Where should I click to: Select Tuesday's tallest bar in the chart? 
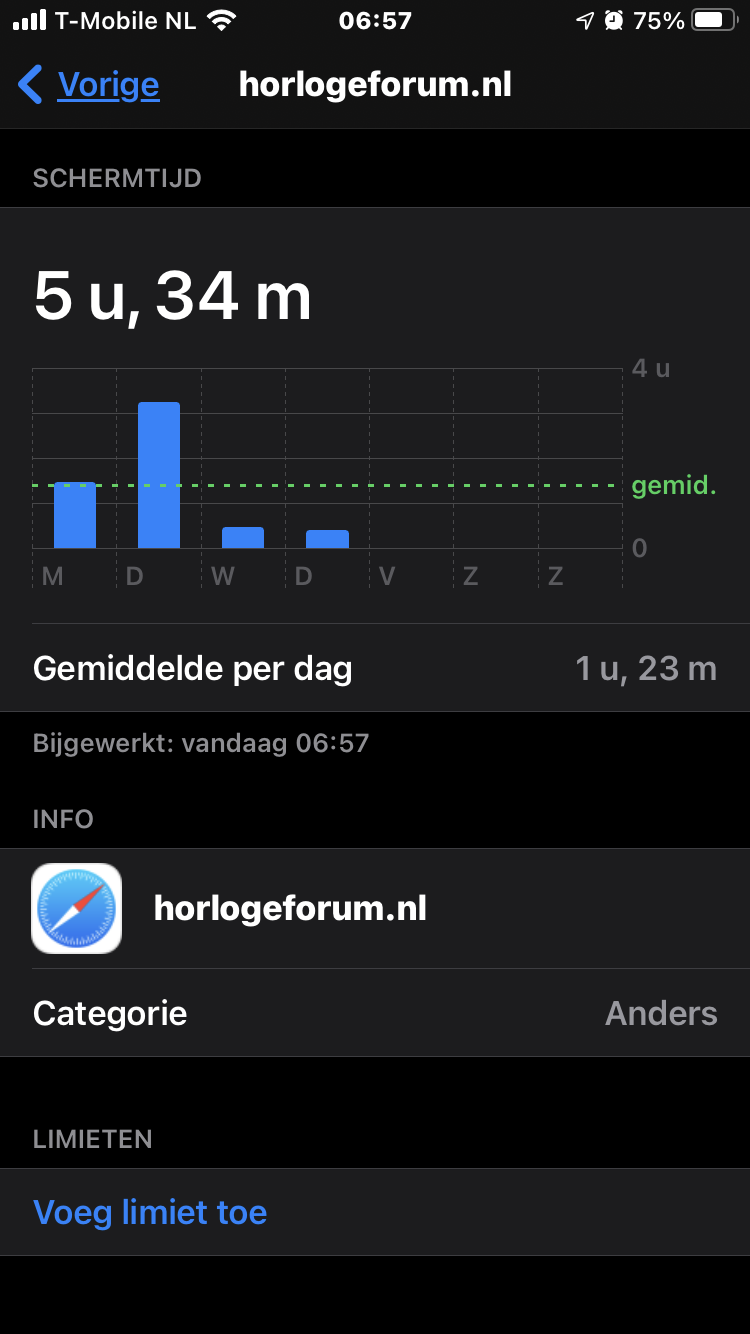coord(159,475)
